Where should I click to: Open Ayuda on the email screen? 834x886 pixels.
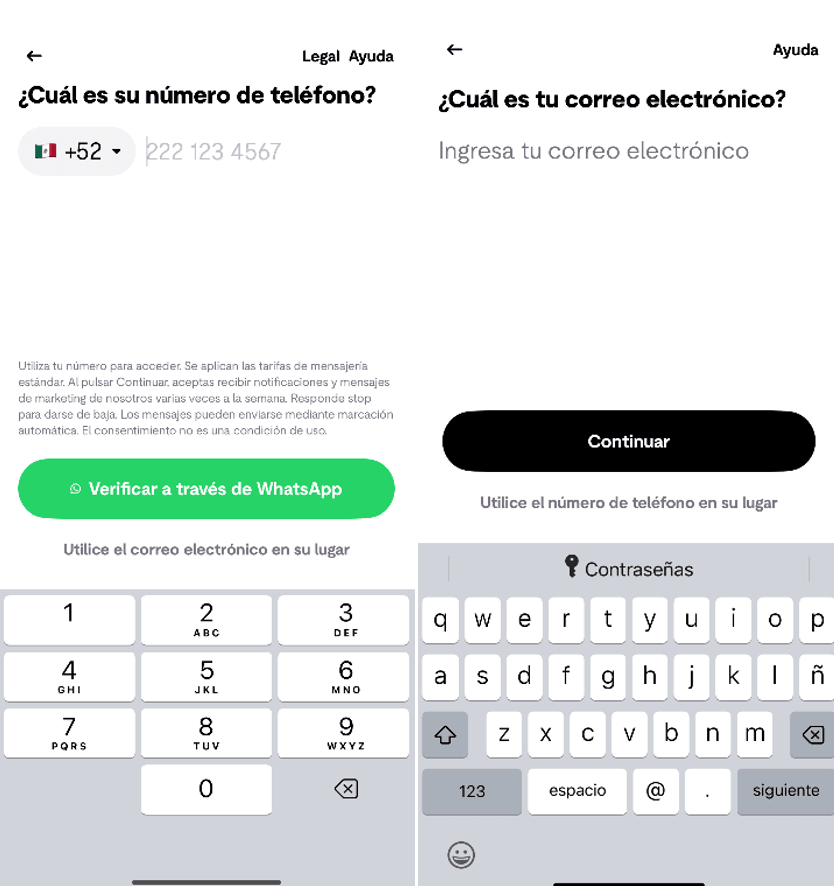pyautogui.click(x=795, y=50)
